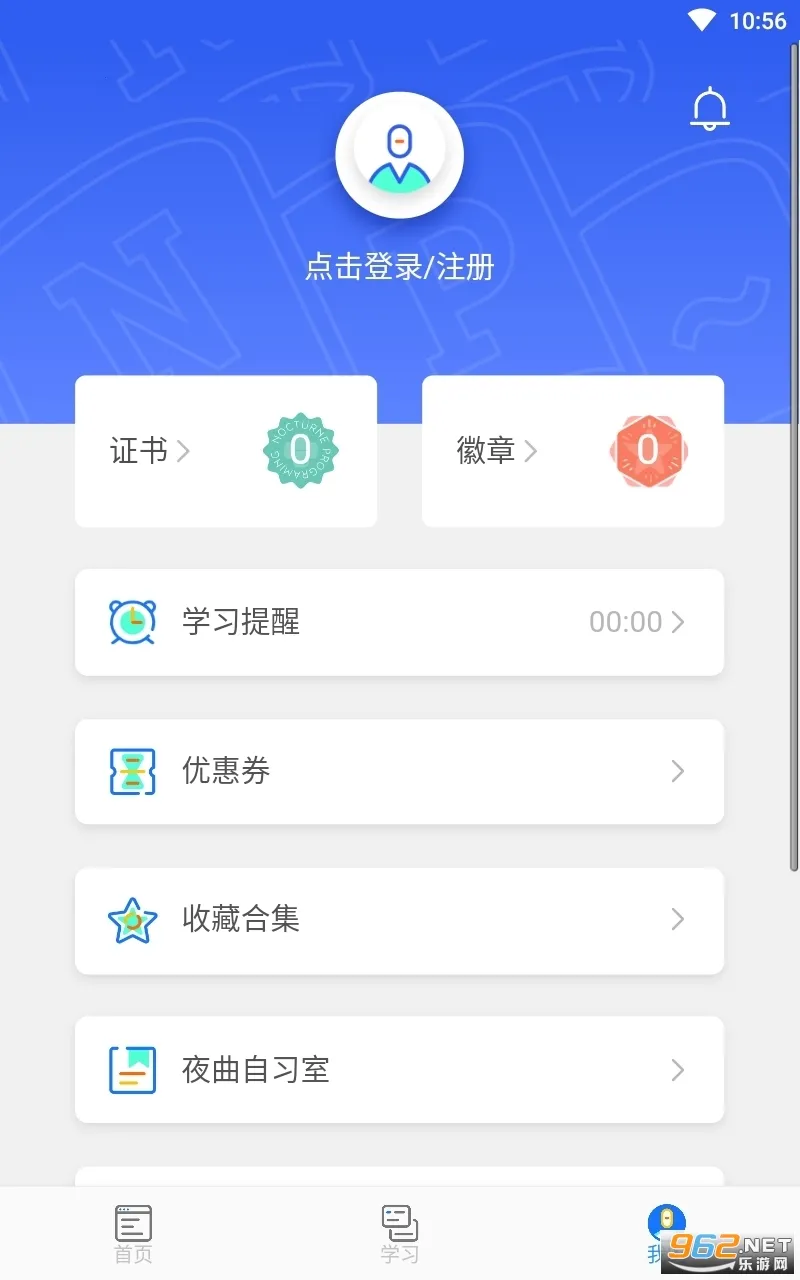The width and height of the screenshot is (800, 1280).
Task: Click the 00:00 reminder time setting
Action: 624,621
